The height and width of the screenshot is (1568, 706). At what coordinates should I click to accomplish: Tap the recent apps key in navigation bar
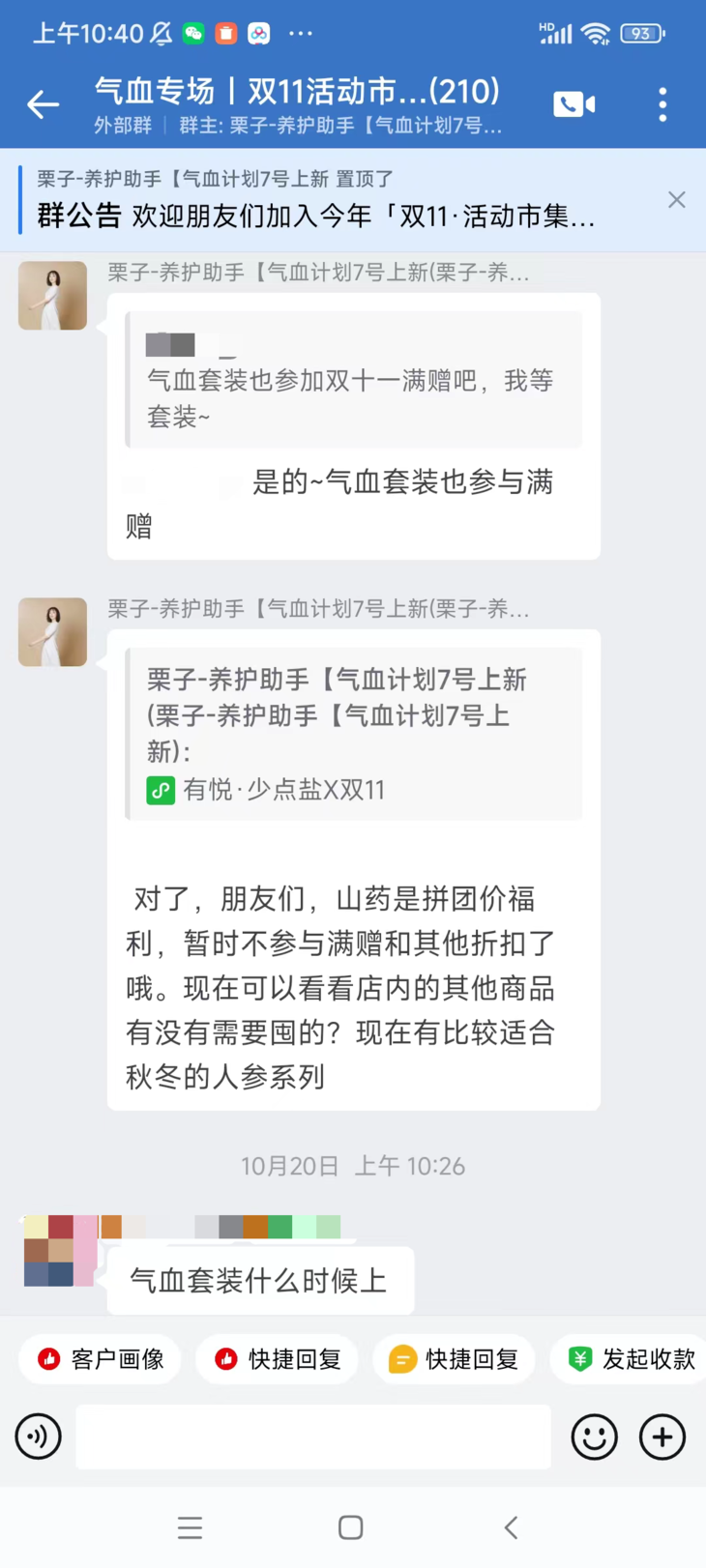[190, 1527]
